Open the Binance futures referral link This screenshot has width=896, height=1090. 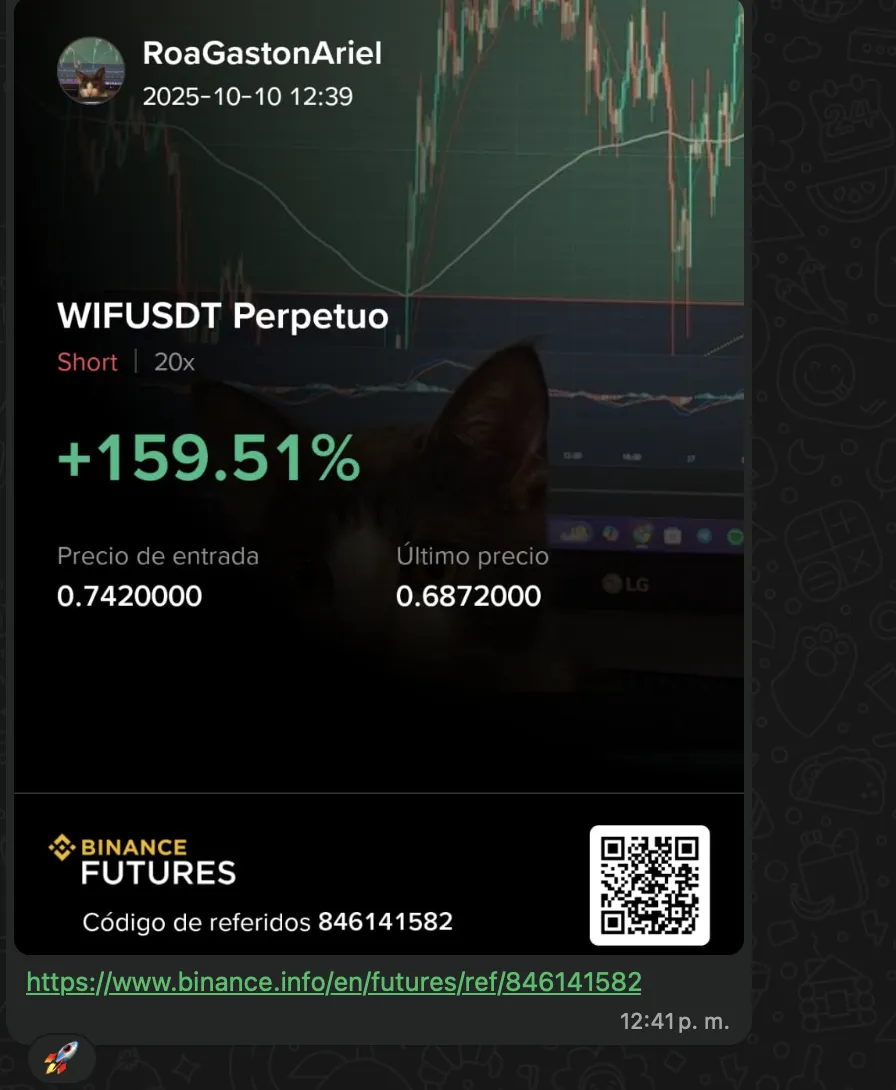click(334, 982)
